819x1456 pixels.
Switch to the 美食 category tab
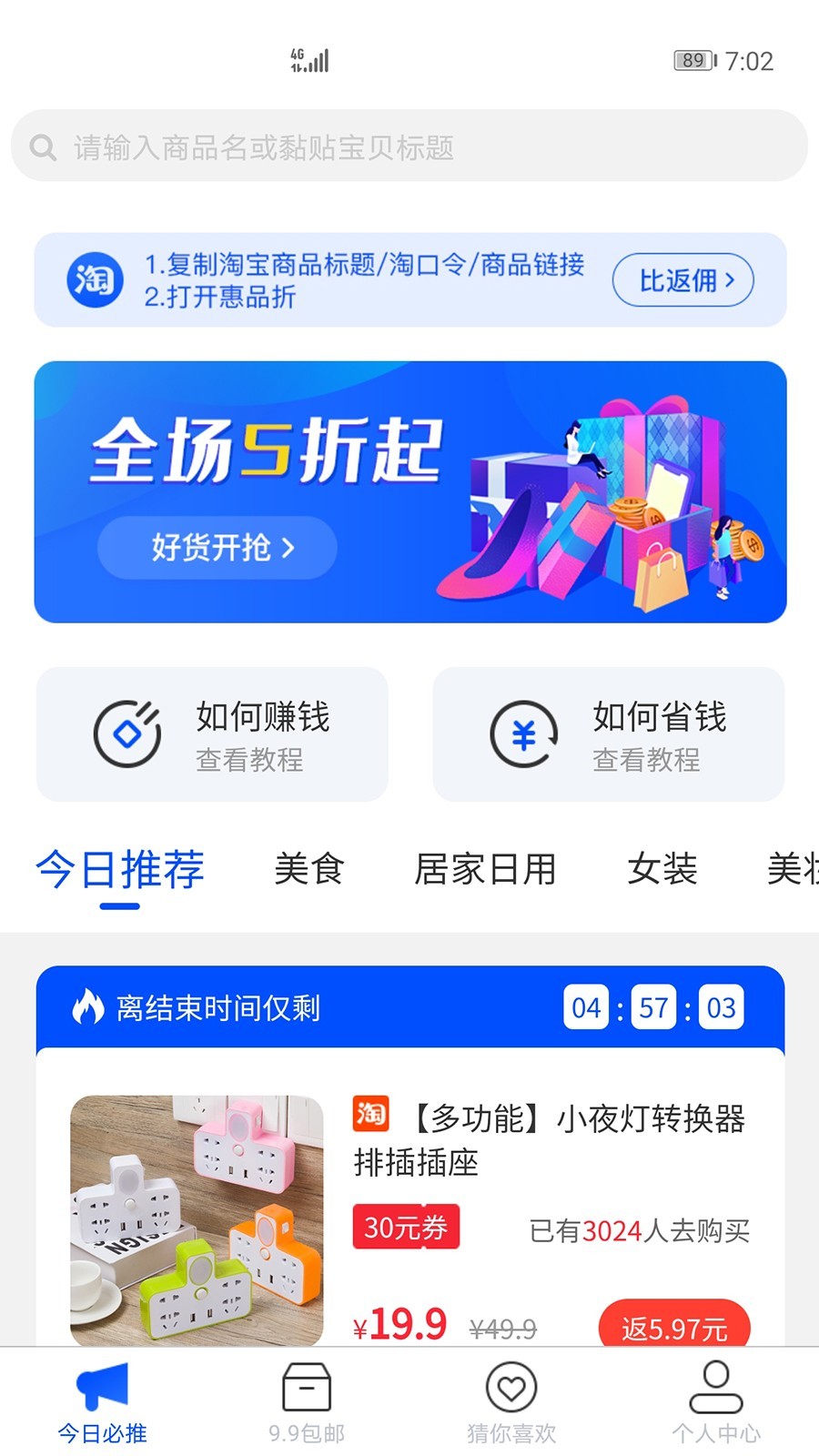tap(308, 870)
